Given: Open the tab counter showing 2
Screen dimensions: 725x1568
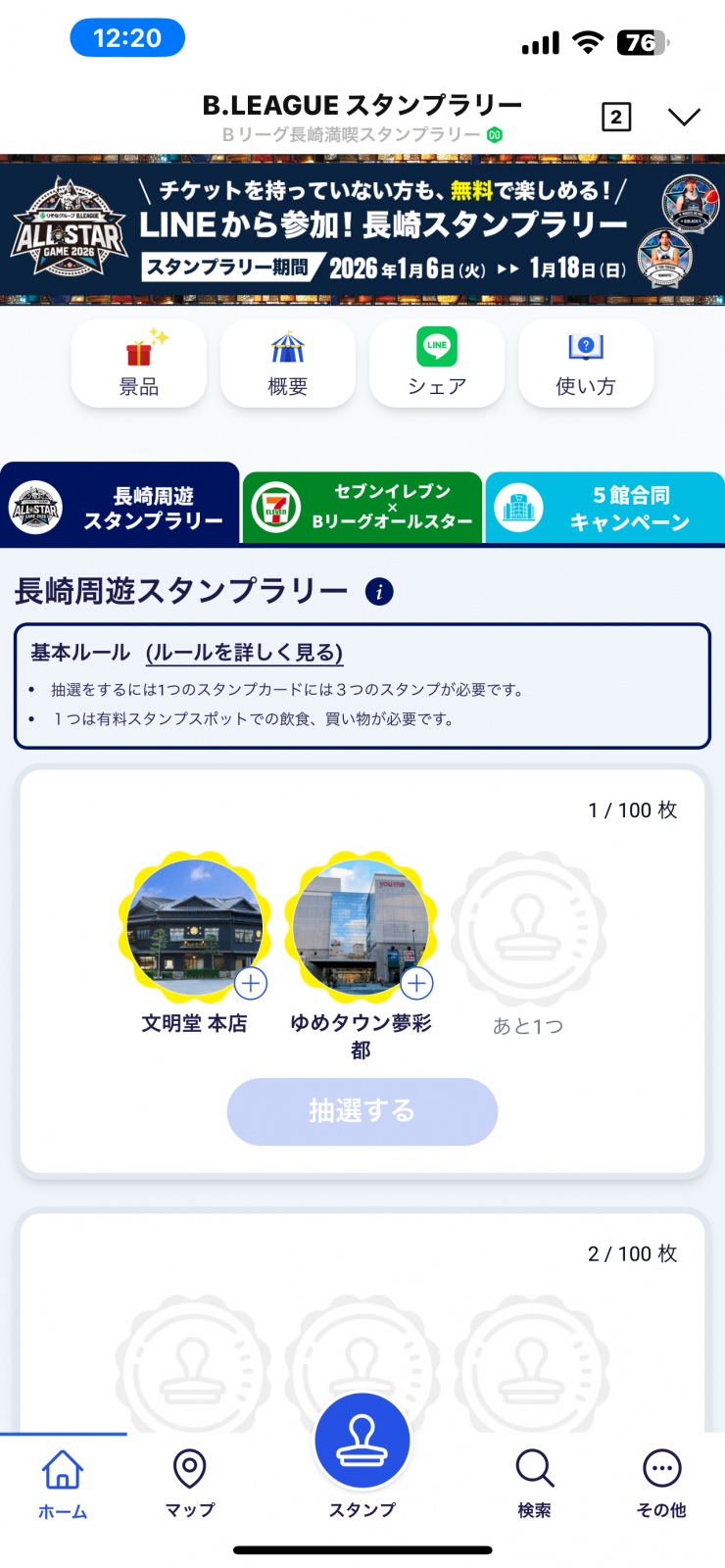Looking at the screenshot, I should coord(615,118).
